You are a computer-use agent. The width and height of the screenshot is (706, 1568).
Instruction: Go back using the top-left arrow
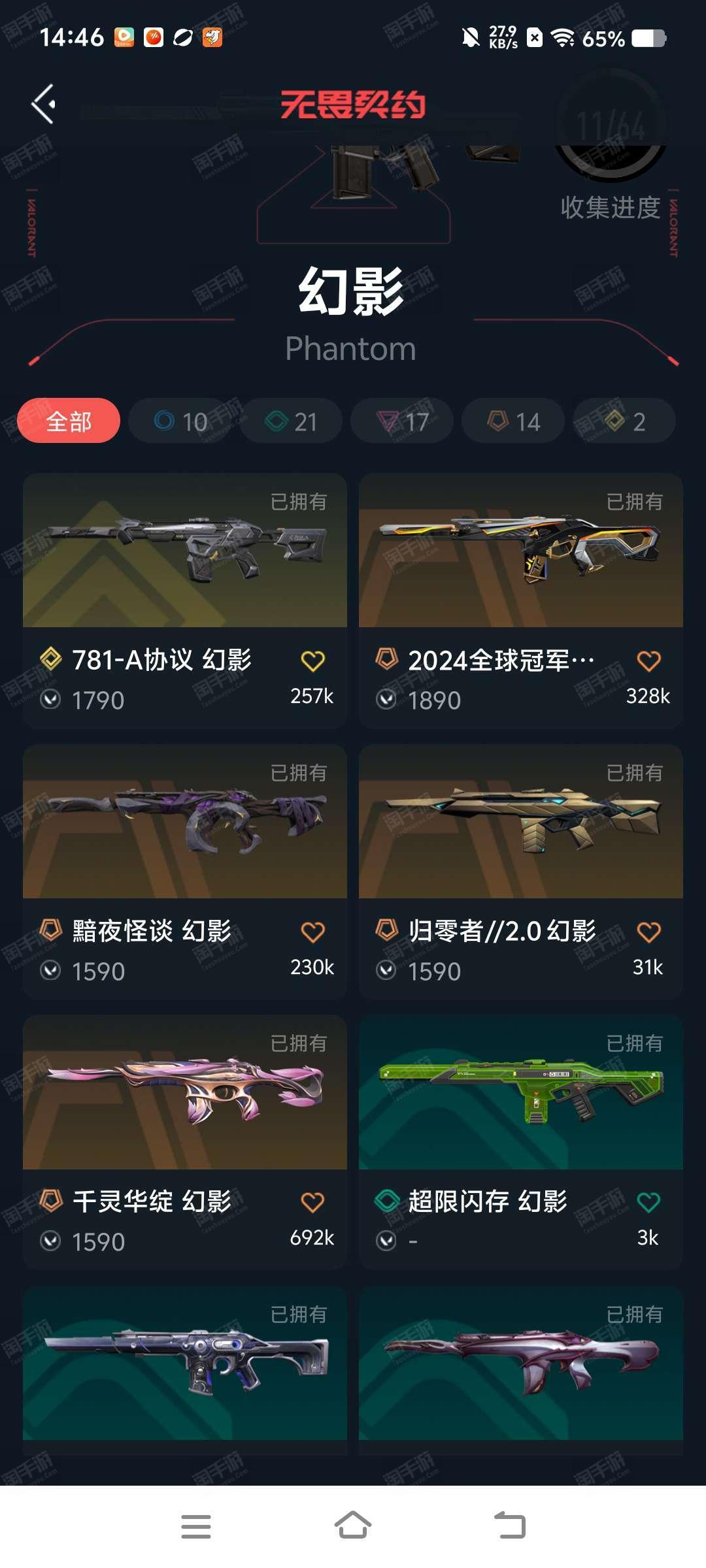click(43, 104)
